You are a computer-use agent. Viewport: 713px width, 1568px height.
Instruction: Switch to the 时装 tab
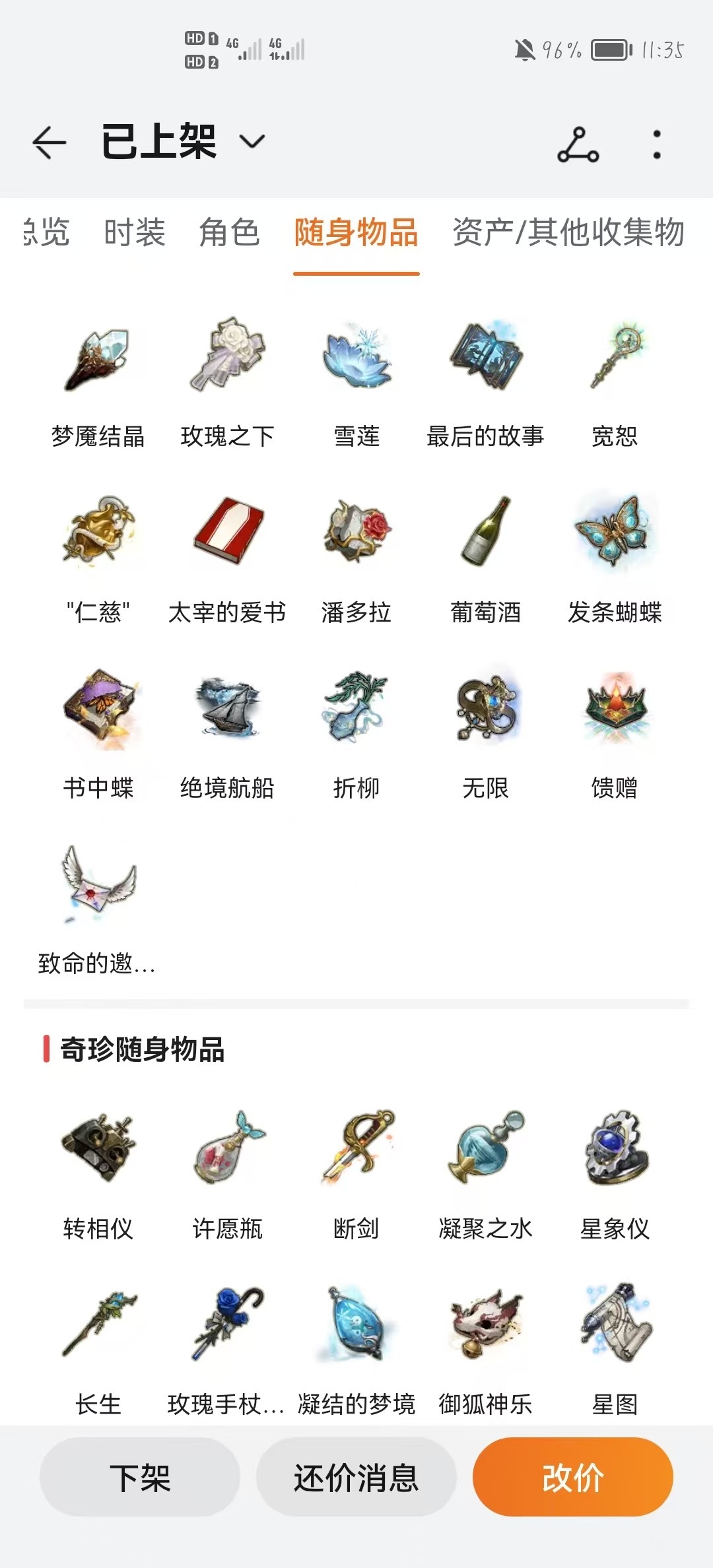135,233
